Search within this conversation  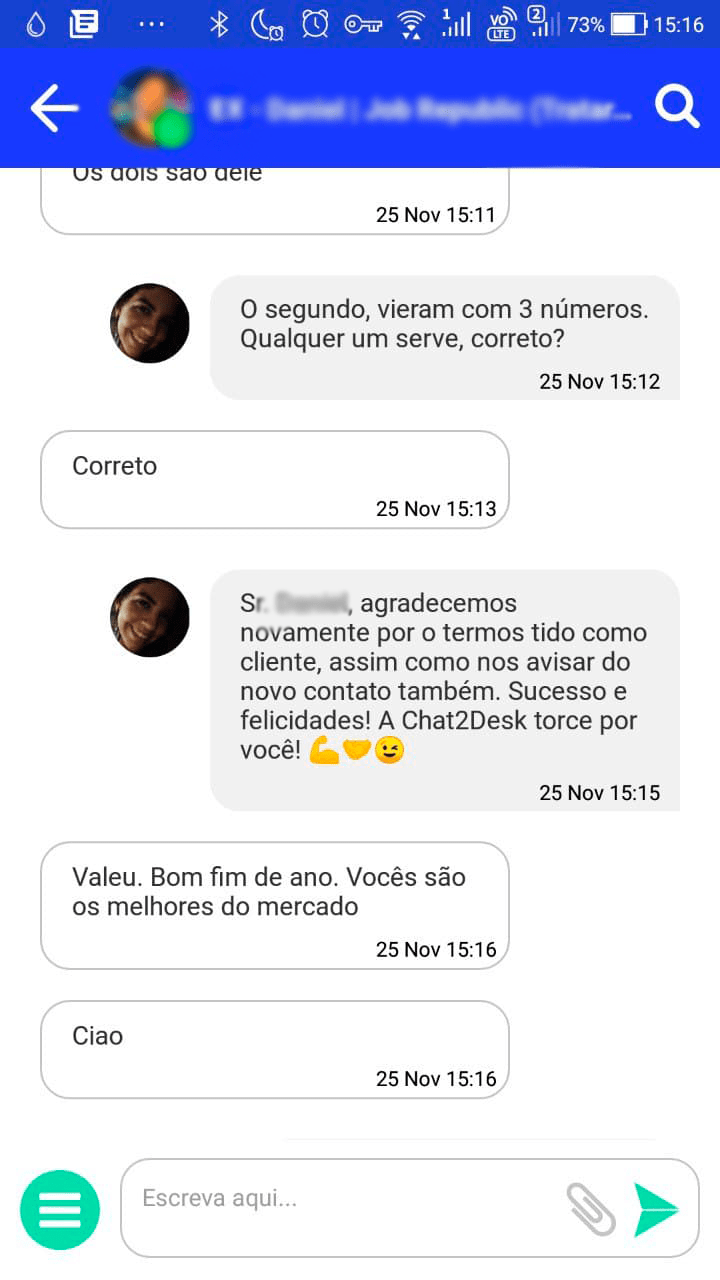[x=677, y=107]
